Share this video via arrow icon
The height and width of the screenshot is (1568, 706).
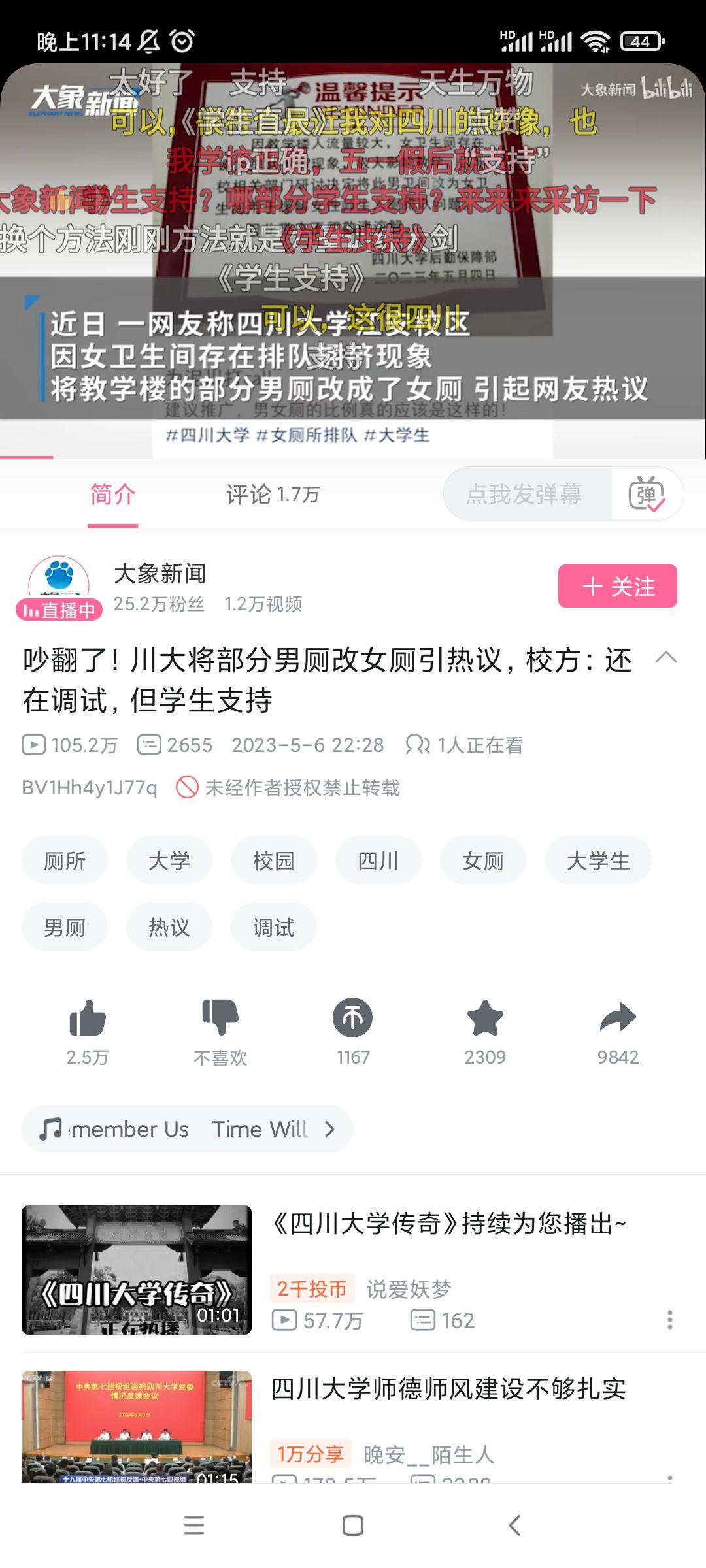618,1019
